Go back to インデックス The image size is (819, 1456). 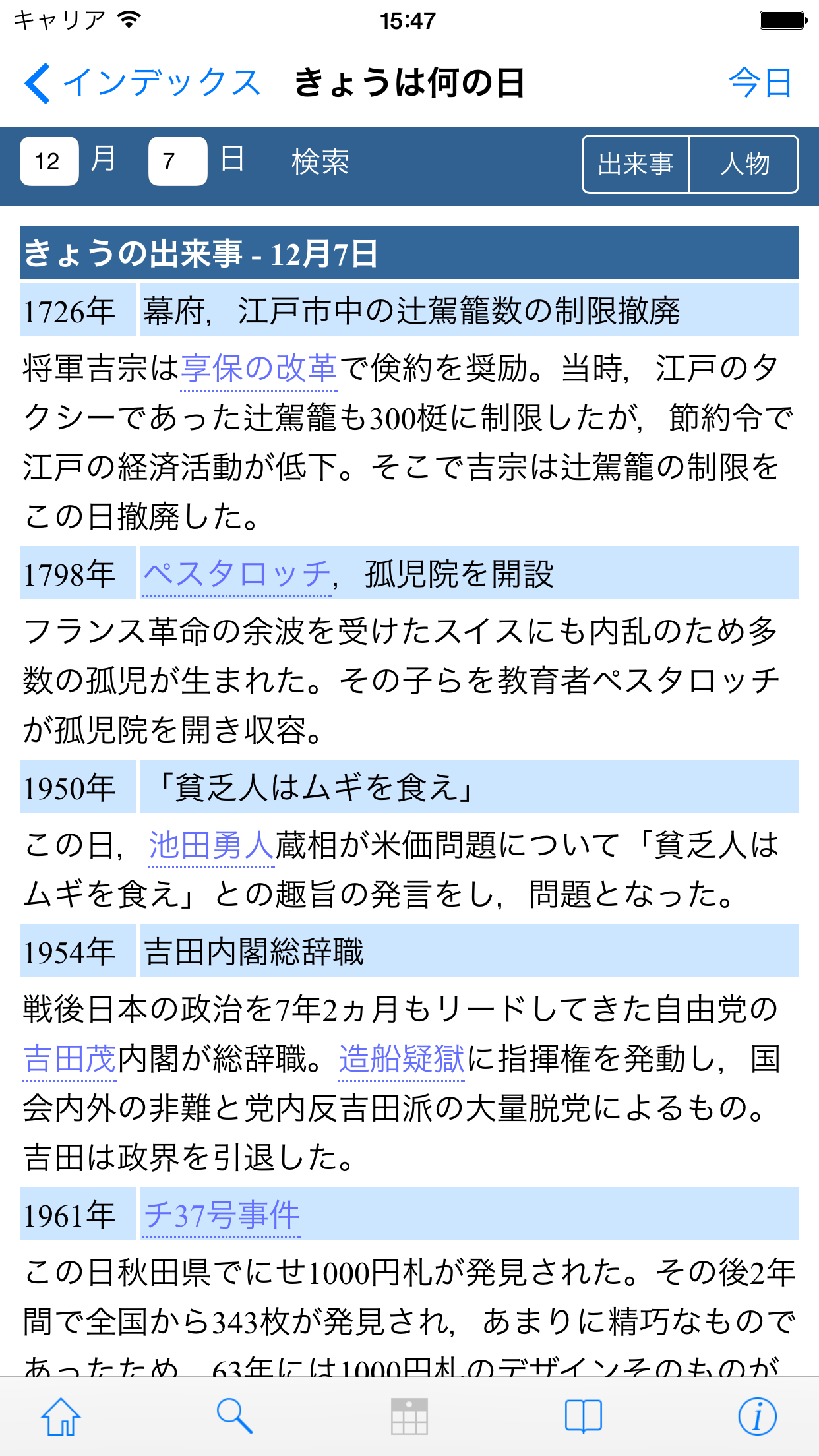(x=142, y=84)
